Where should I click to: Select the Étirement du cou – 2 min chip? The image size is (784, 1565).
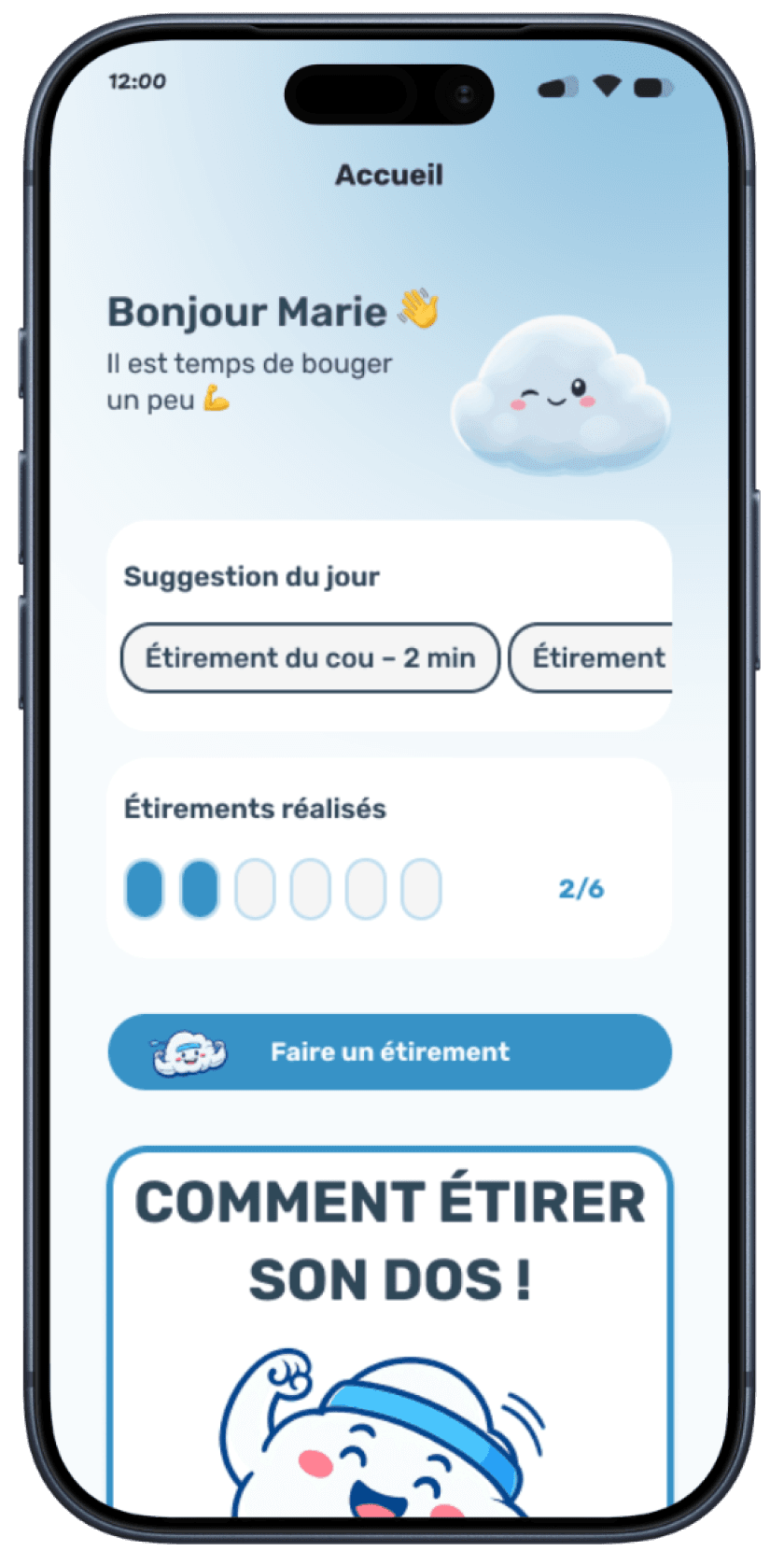click(310, 658)
